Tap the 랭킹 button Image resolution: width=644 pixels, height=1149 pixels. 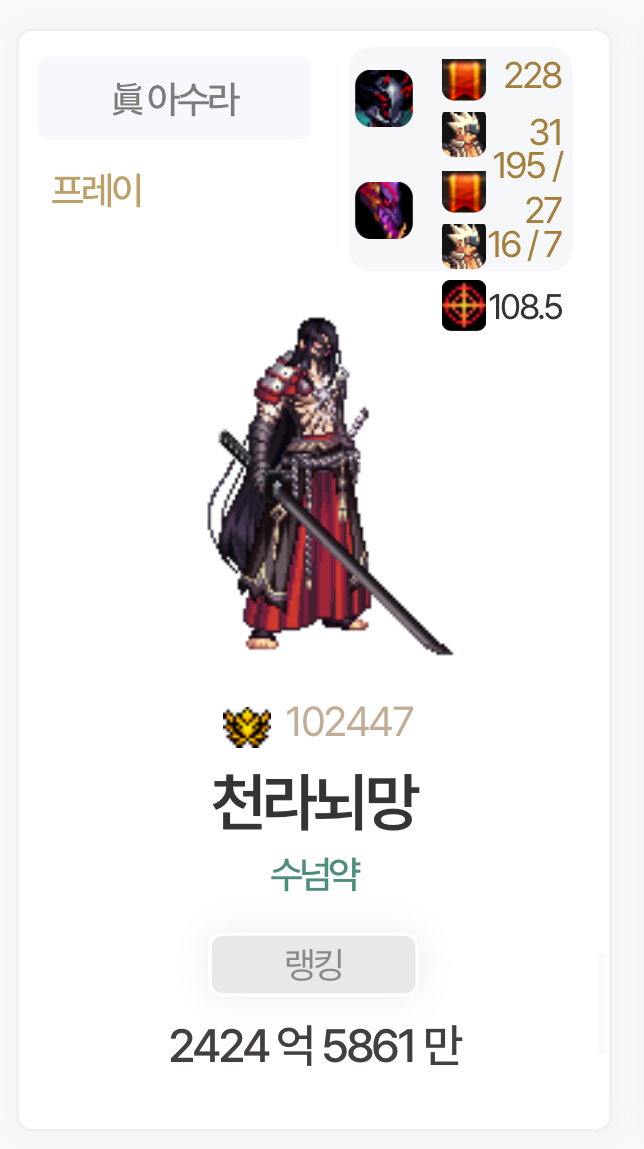313,965
